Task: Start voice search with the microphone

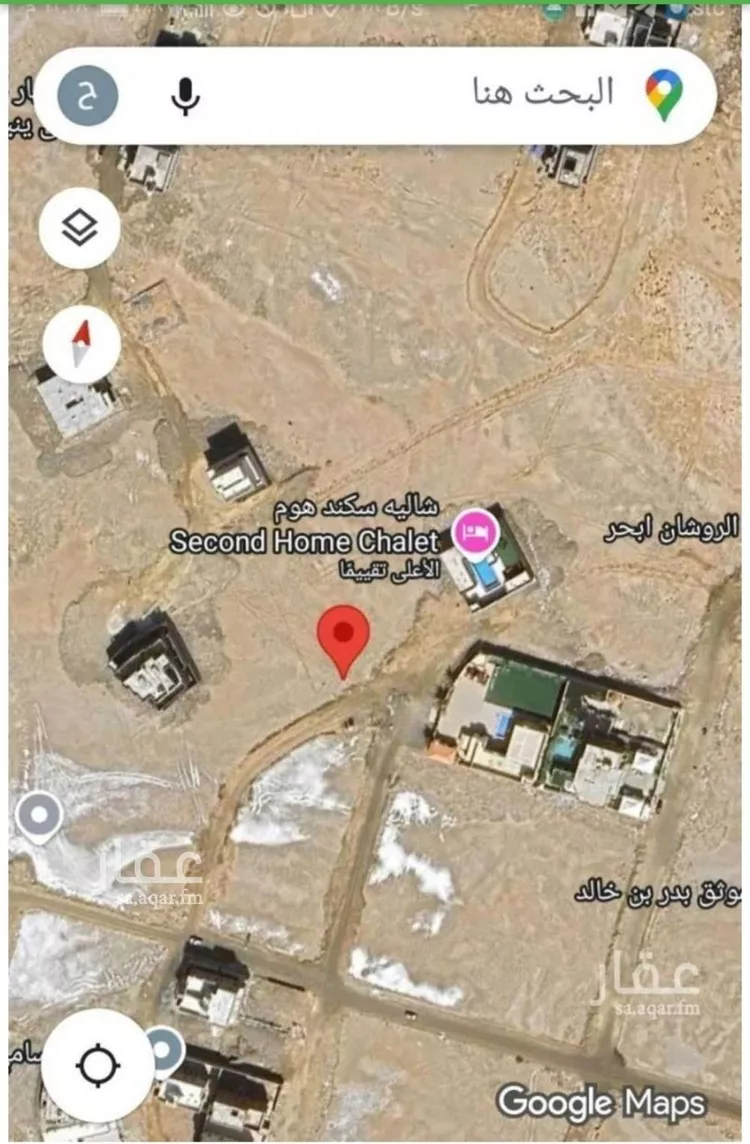Action: click(185, 96)
